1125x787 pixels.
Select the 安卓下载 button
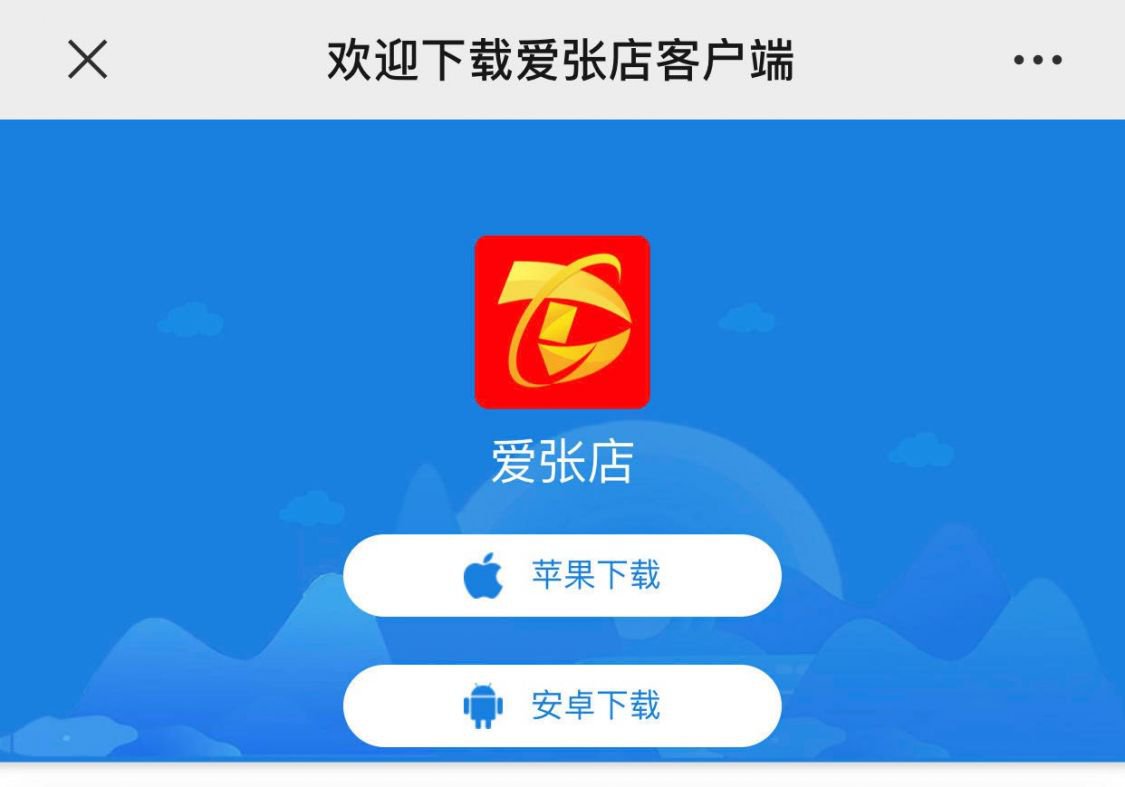point(562,706)
